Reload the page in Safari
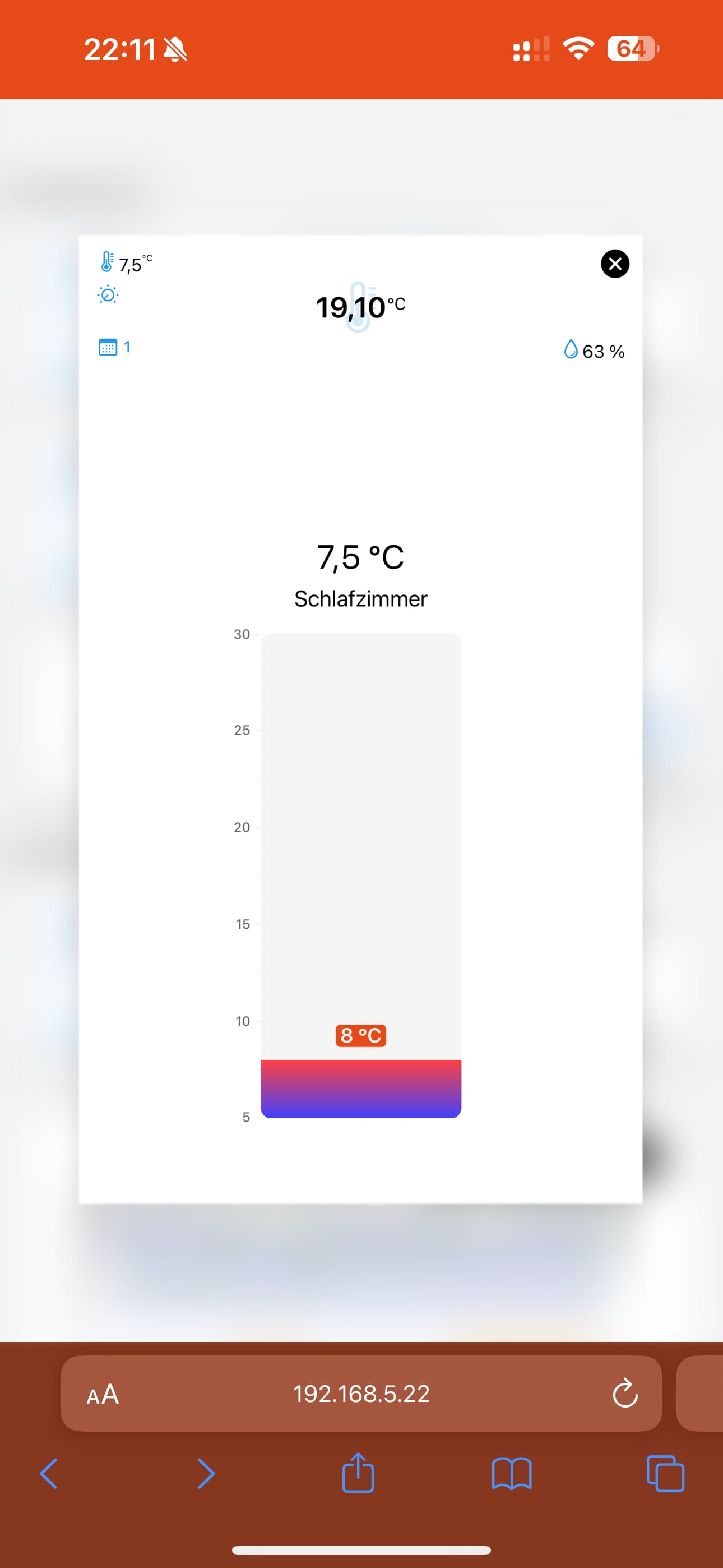Image resolution: width=723 pixels, height=1568 pixels. (624, 1393)
